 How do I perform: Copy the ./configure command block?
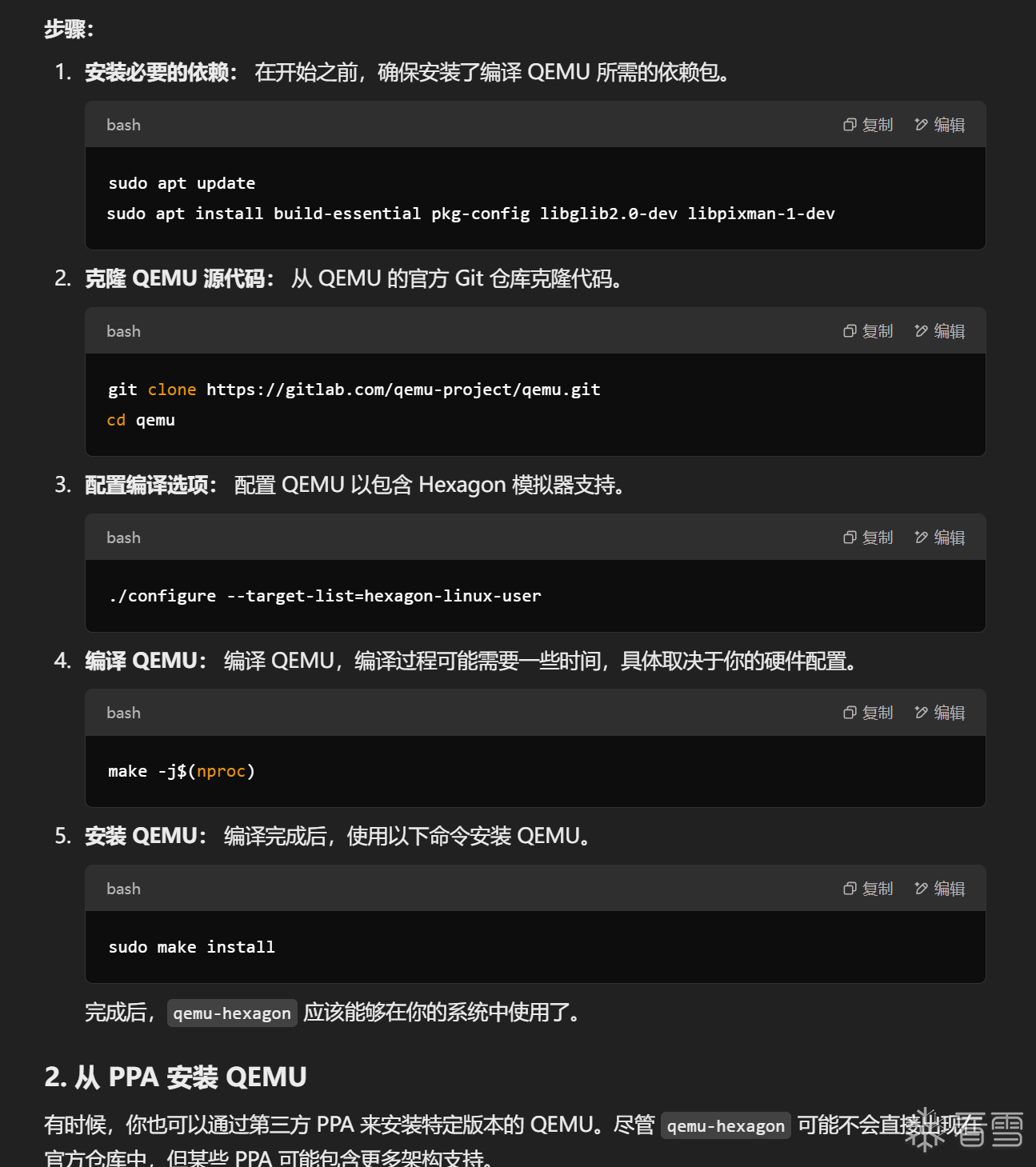tap(868, 538)
